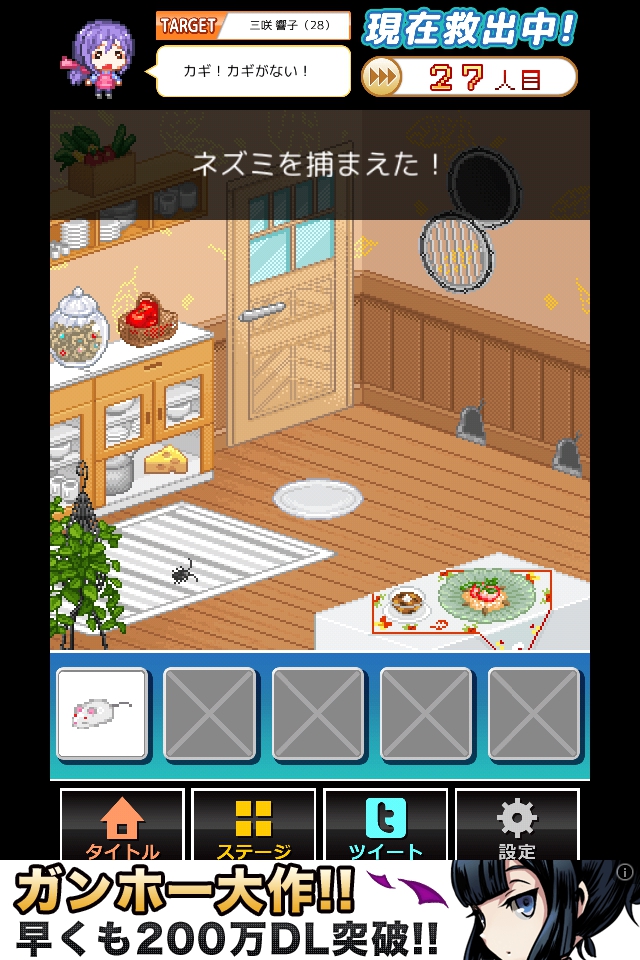Tap the food plate on the table

[x=487, y=595]
